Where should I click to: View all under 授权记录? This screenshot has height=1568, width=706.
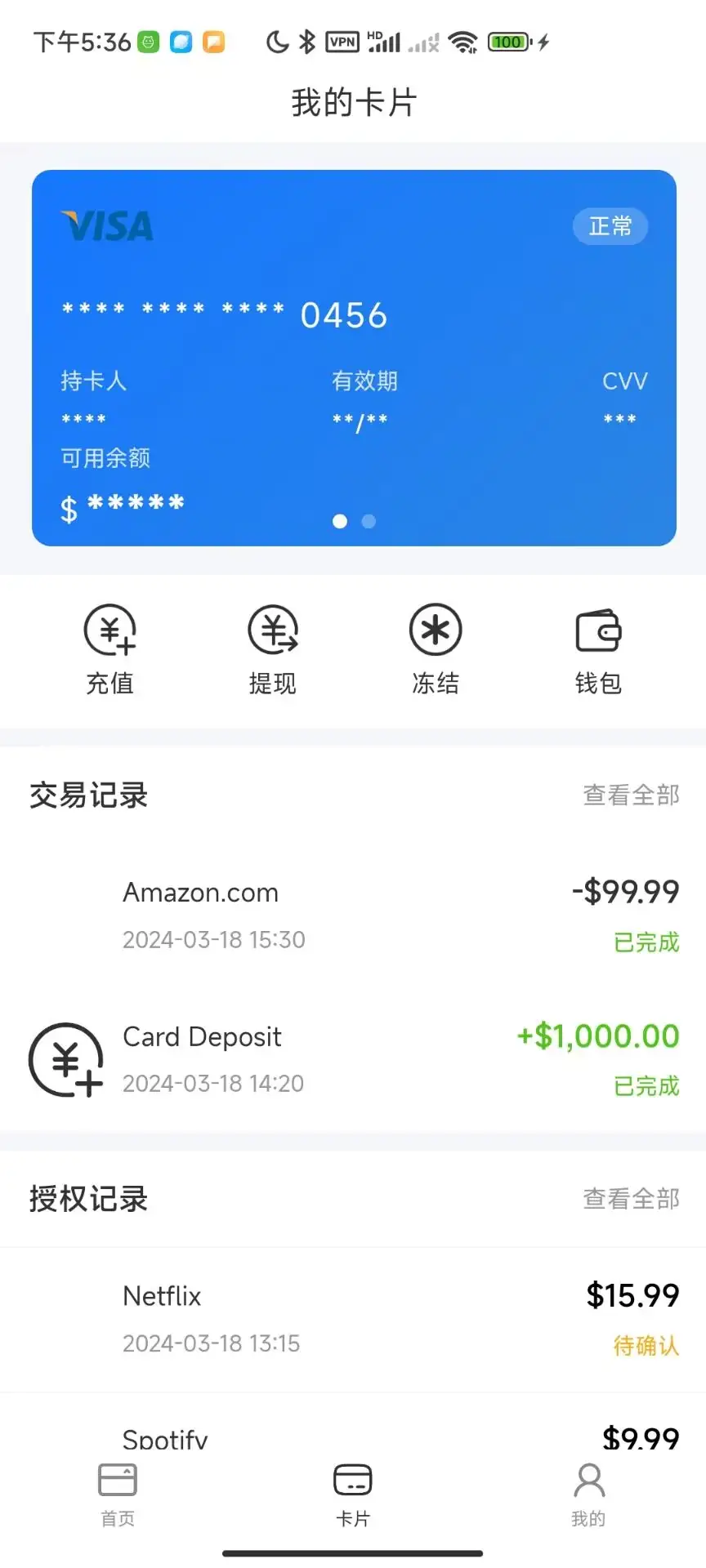click(x=631, y=1199)
